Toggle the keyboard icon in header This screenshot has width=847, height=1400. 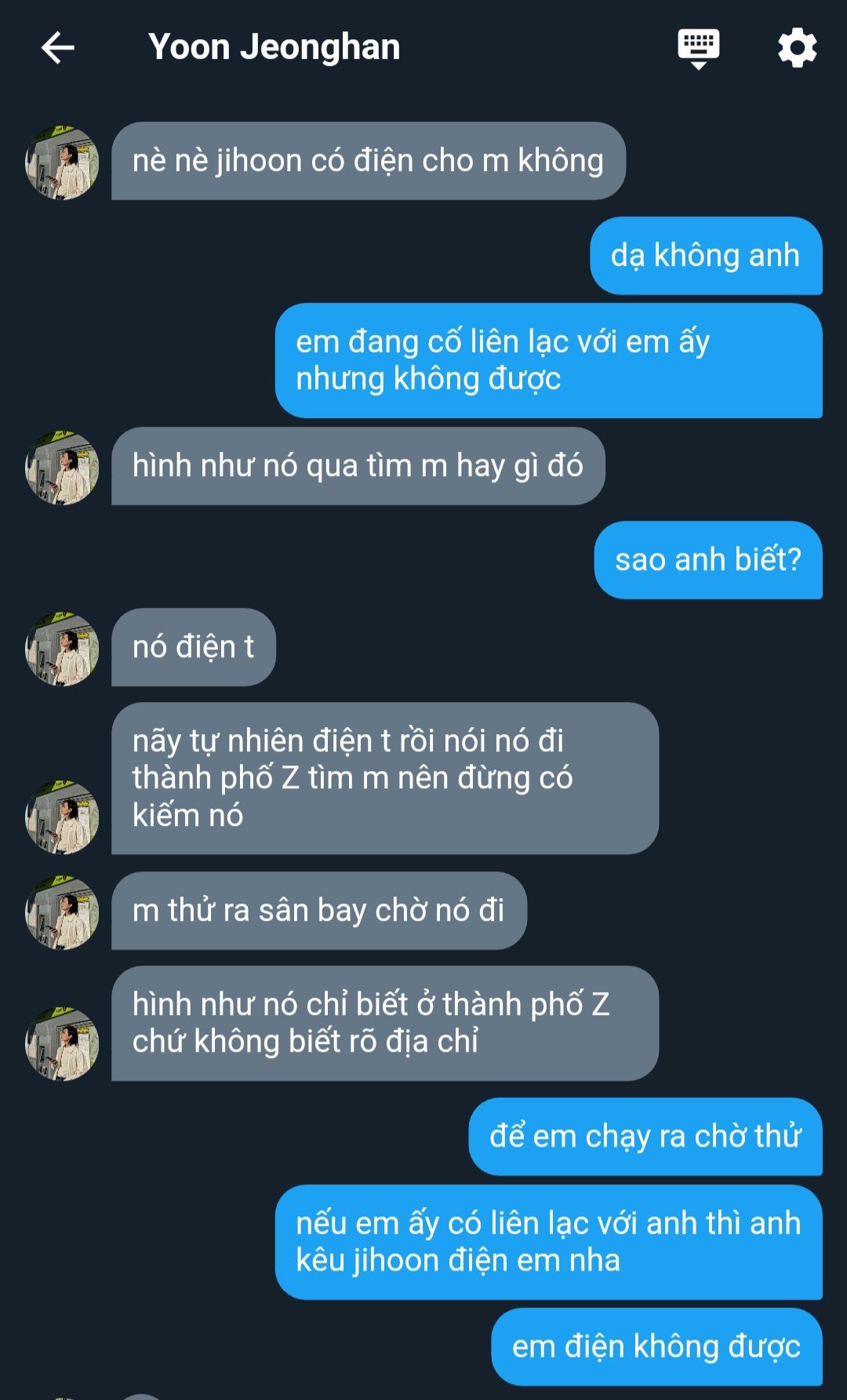698,48
